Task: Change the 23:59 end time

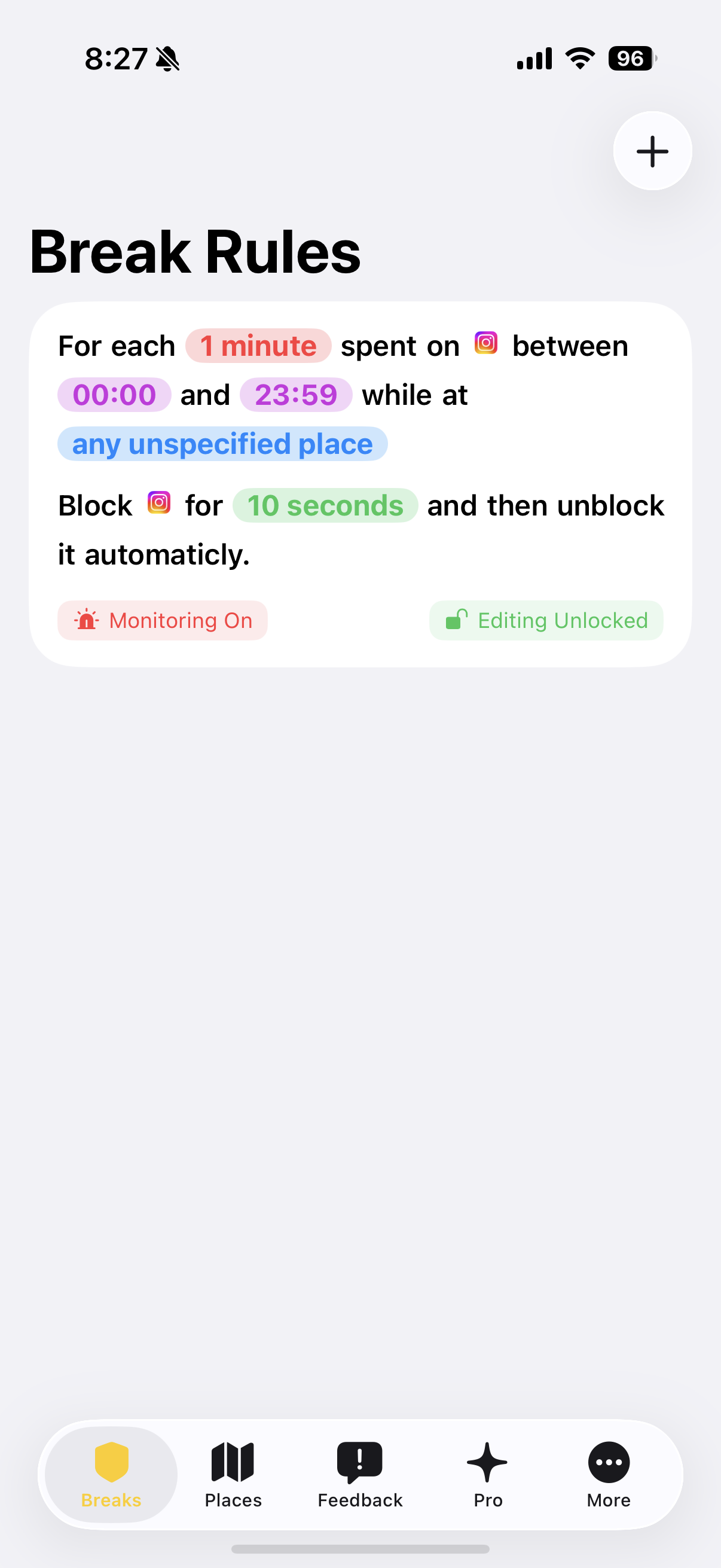Action: 296,395
